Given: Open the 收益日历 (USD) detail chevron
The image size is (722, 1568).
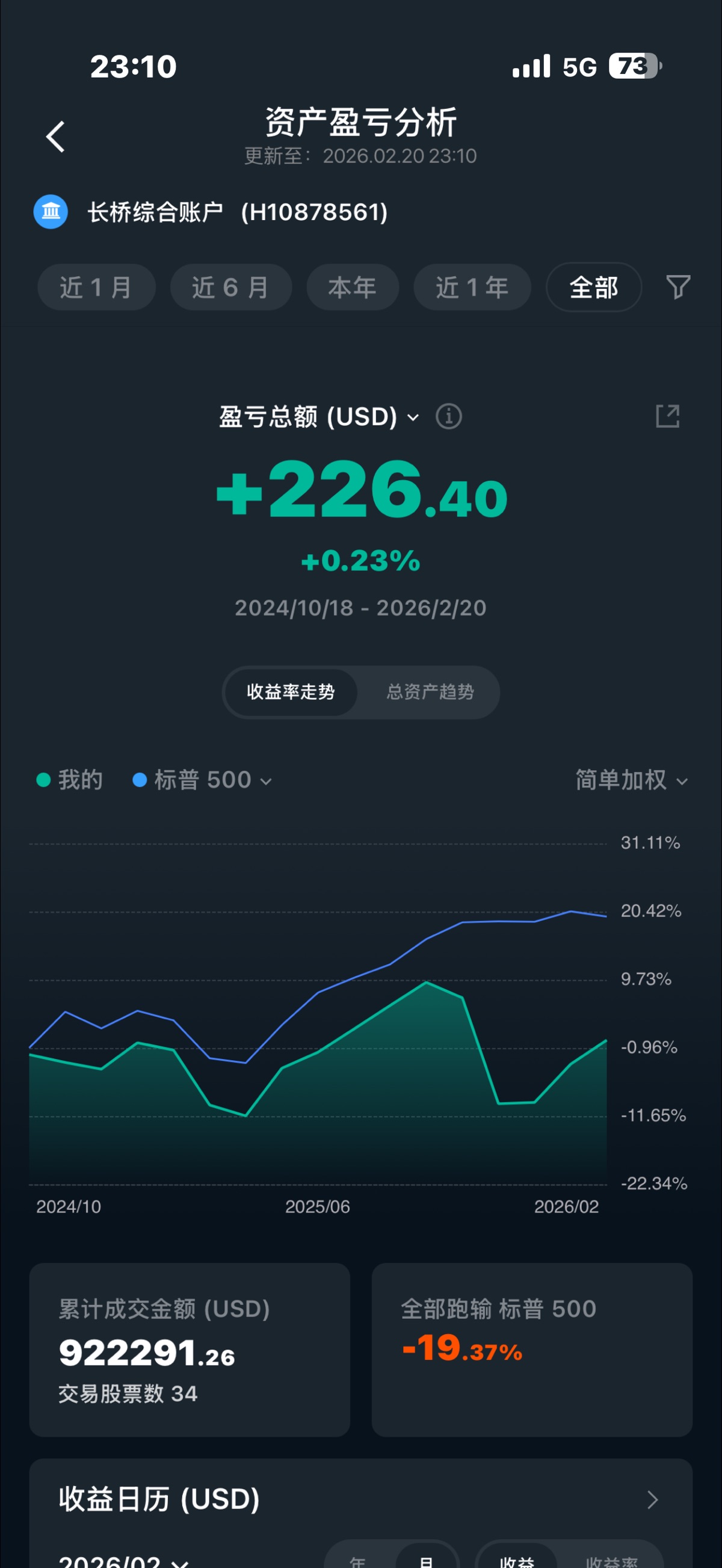Looking at the screenshot, I should pyautogui.click(x=652, y=1499).
